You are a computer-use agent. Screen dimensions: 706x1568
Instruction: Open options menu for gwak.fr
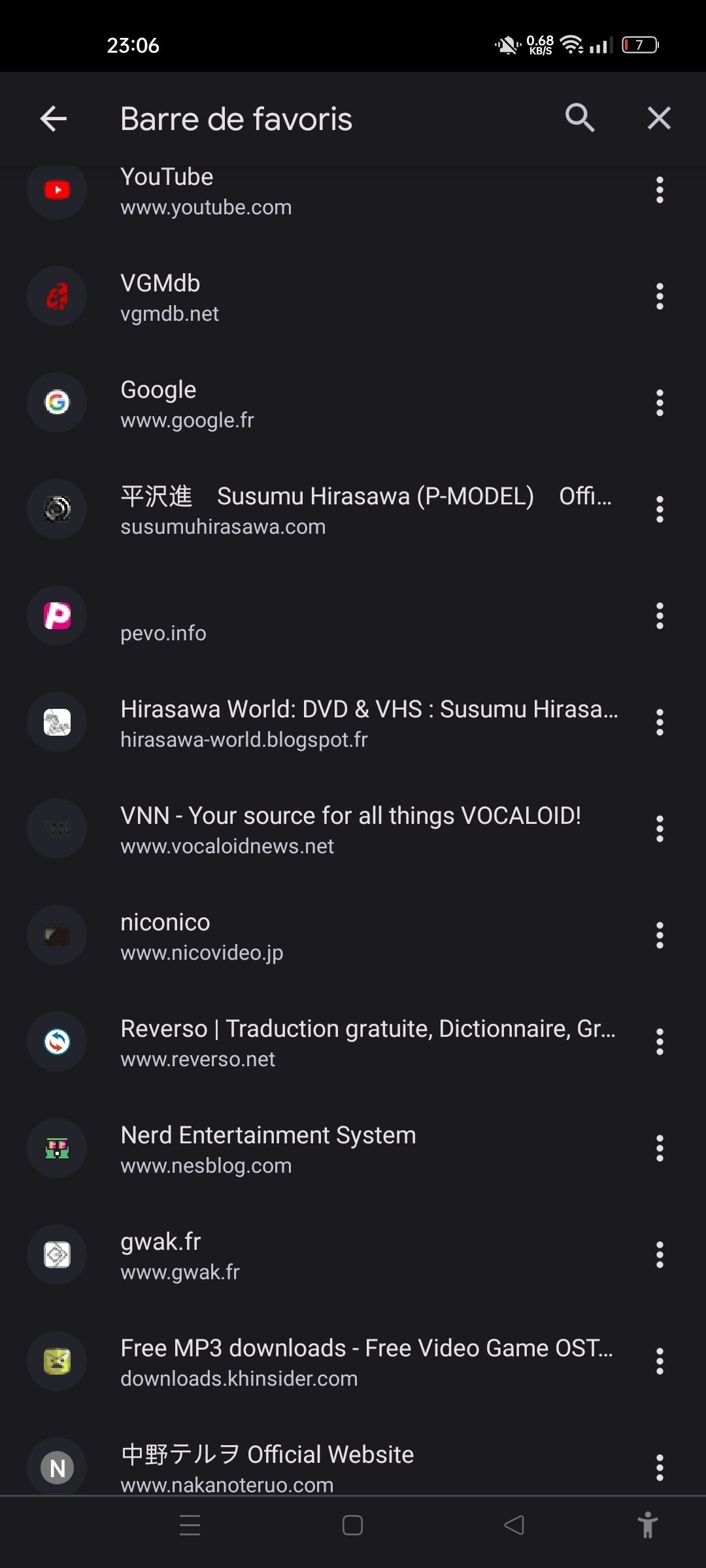tap(660, 1255)
